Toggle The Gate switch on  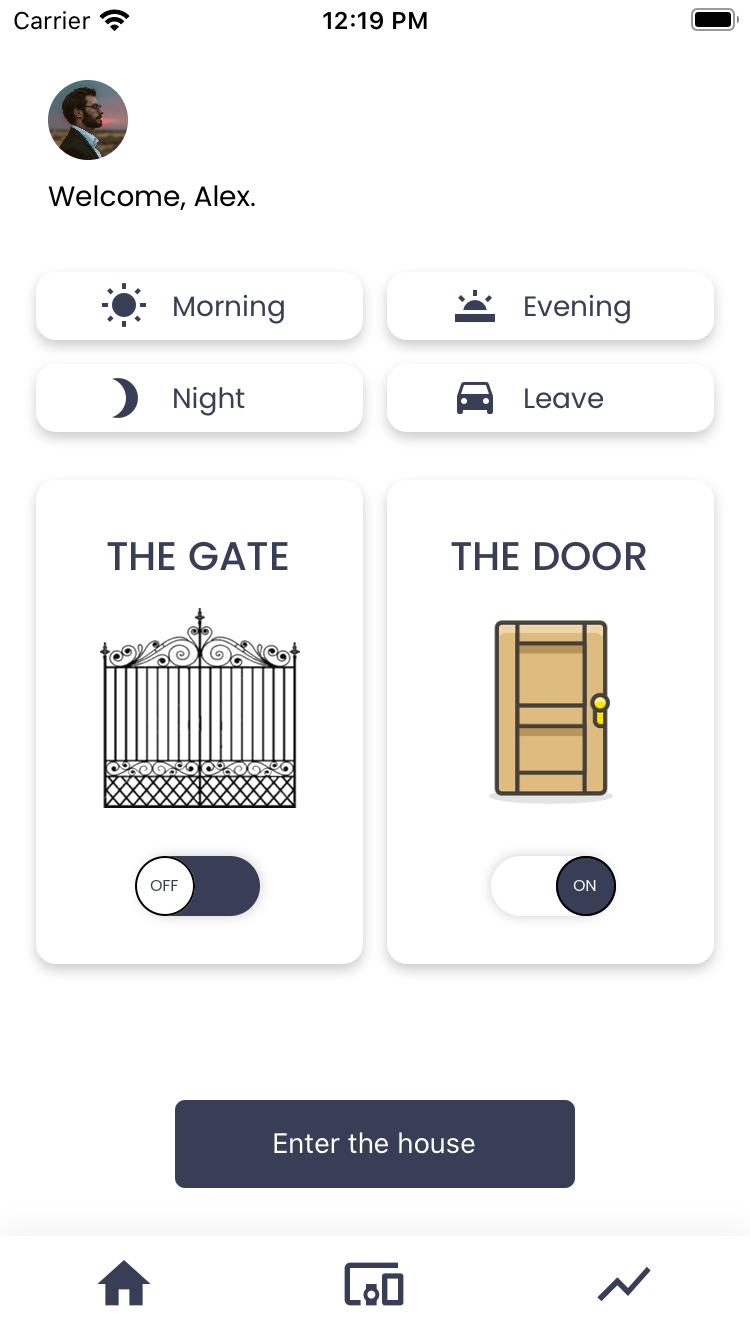(x=198, y=886)
